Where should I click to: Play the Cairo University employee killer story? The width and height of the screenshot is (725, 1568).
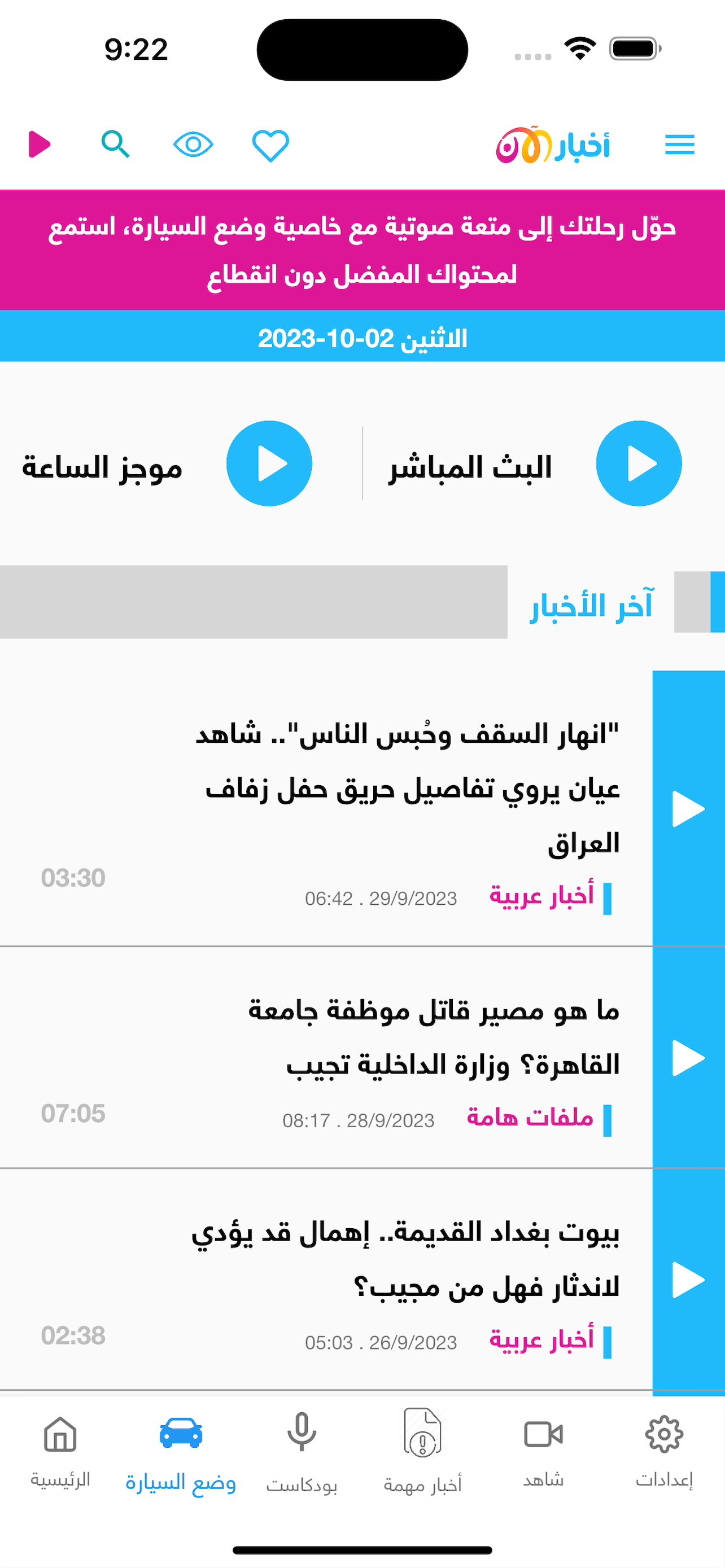(688, 1058)
